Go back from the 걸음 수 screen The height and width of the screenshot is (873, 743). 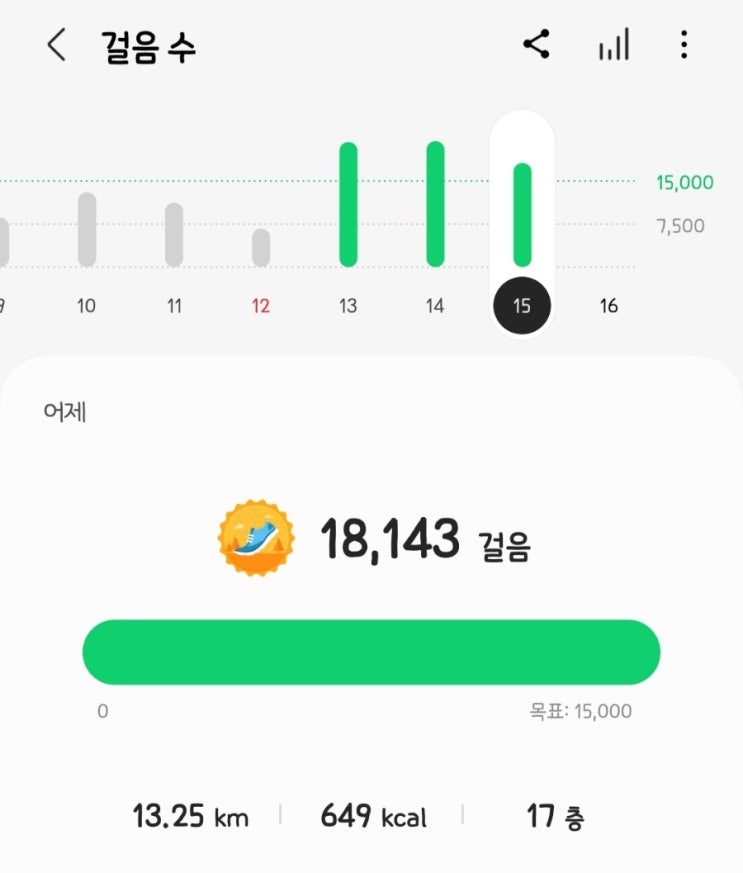(x=57, y=45)
